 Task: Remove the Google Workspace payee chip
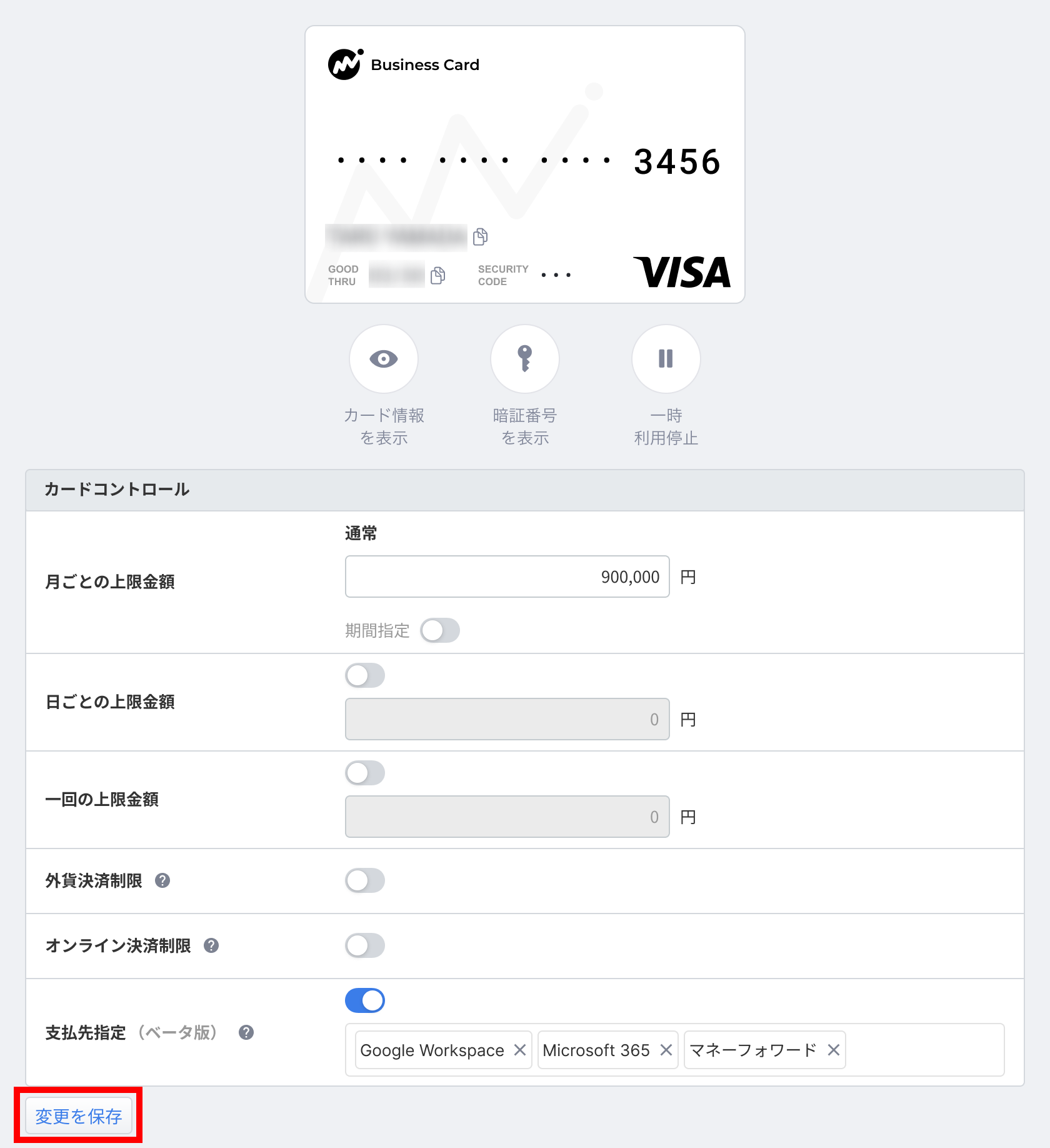pyautogui.click(x=519, y=1050)
